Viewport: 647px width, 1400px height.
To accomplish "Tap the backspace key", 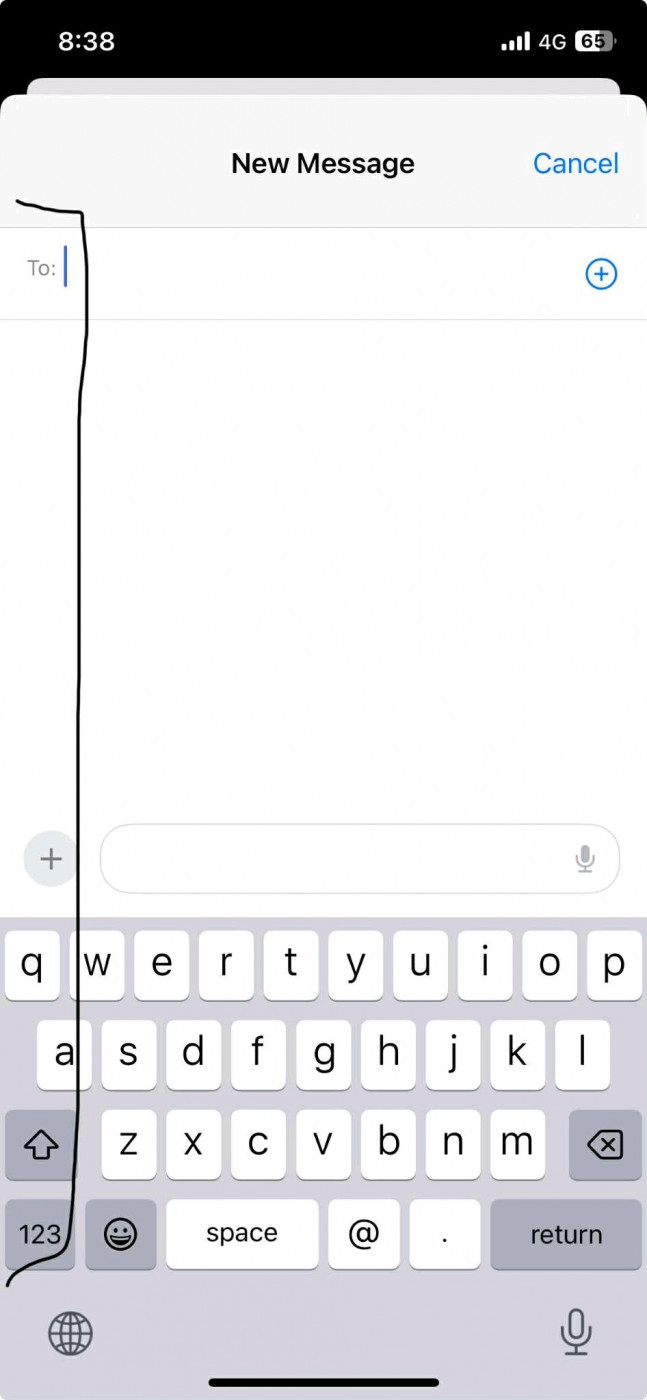I will coord(605,1144).
